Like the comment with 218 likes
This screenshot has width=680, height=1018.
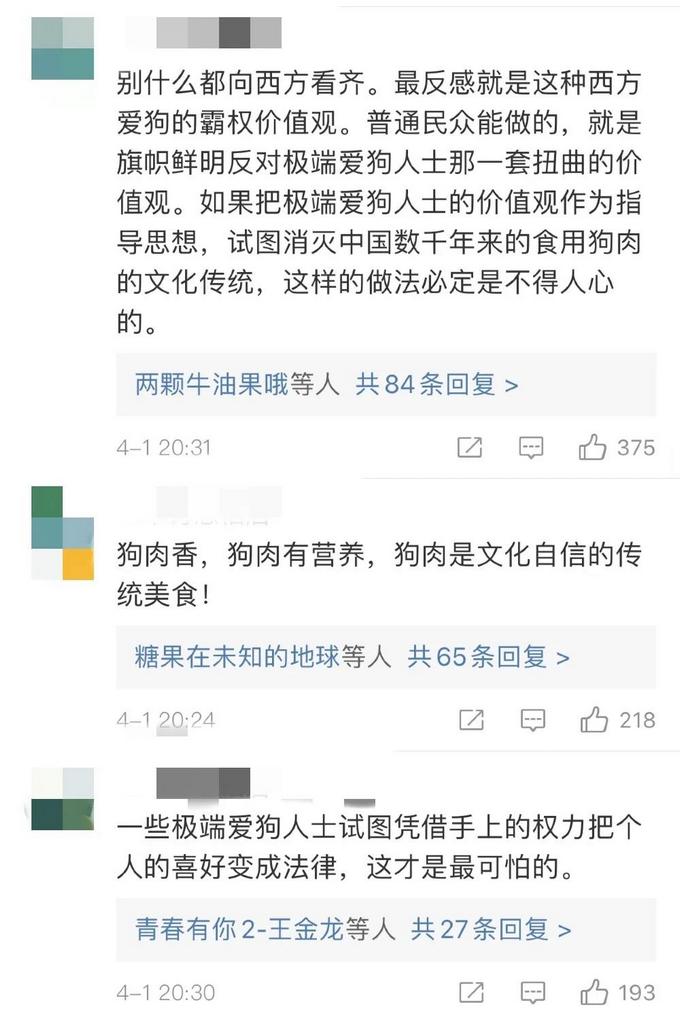pyautogui.click(x=594, y=720)
